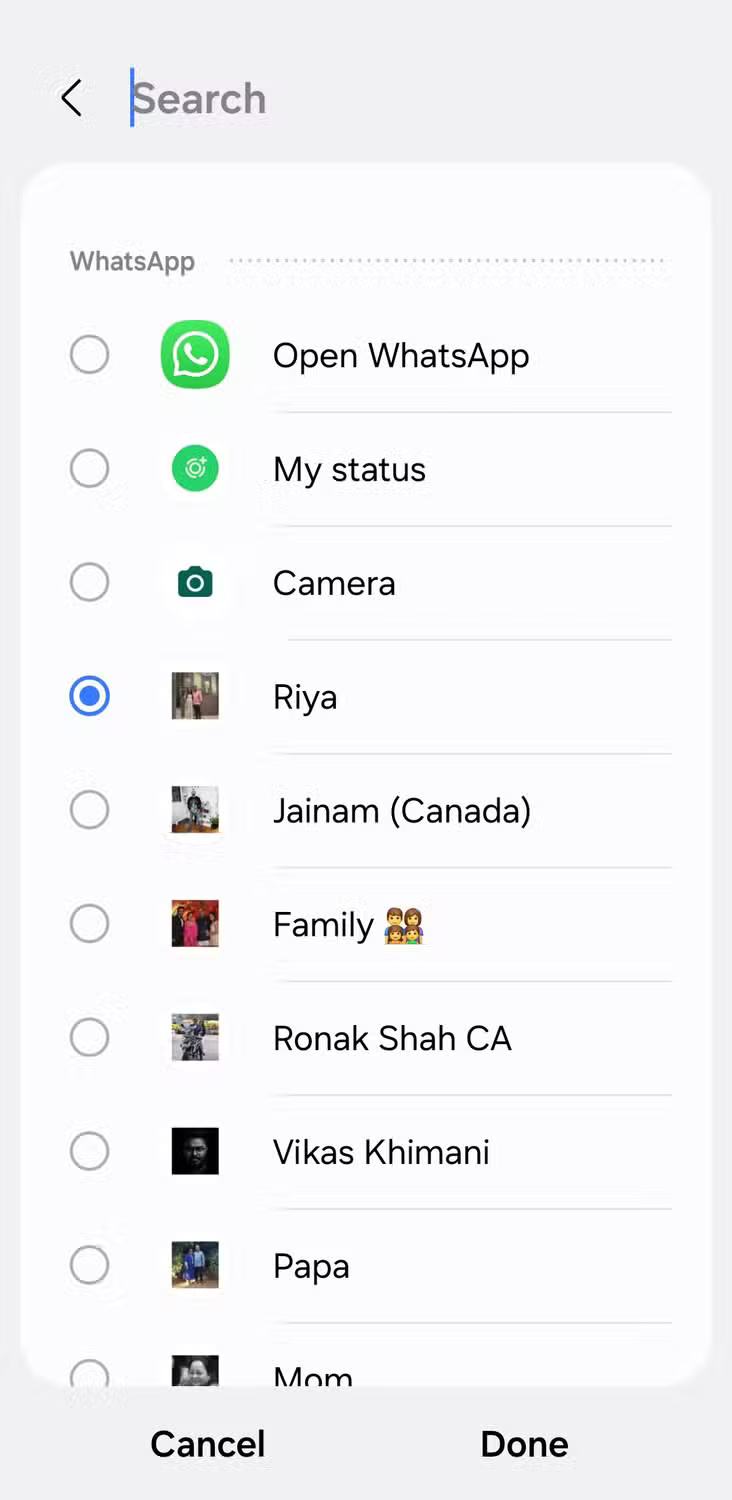Select the Camera radio button

pos(89,582)
